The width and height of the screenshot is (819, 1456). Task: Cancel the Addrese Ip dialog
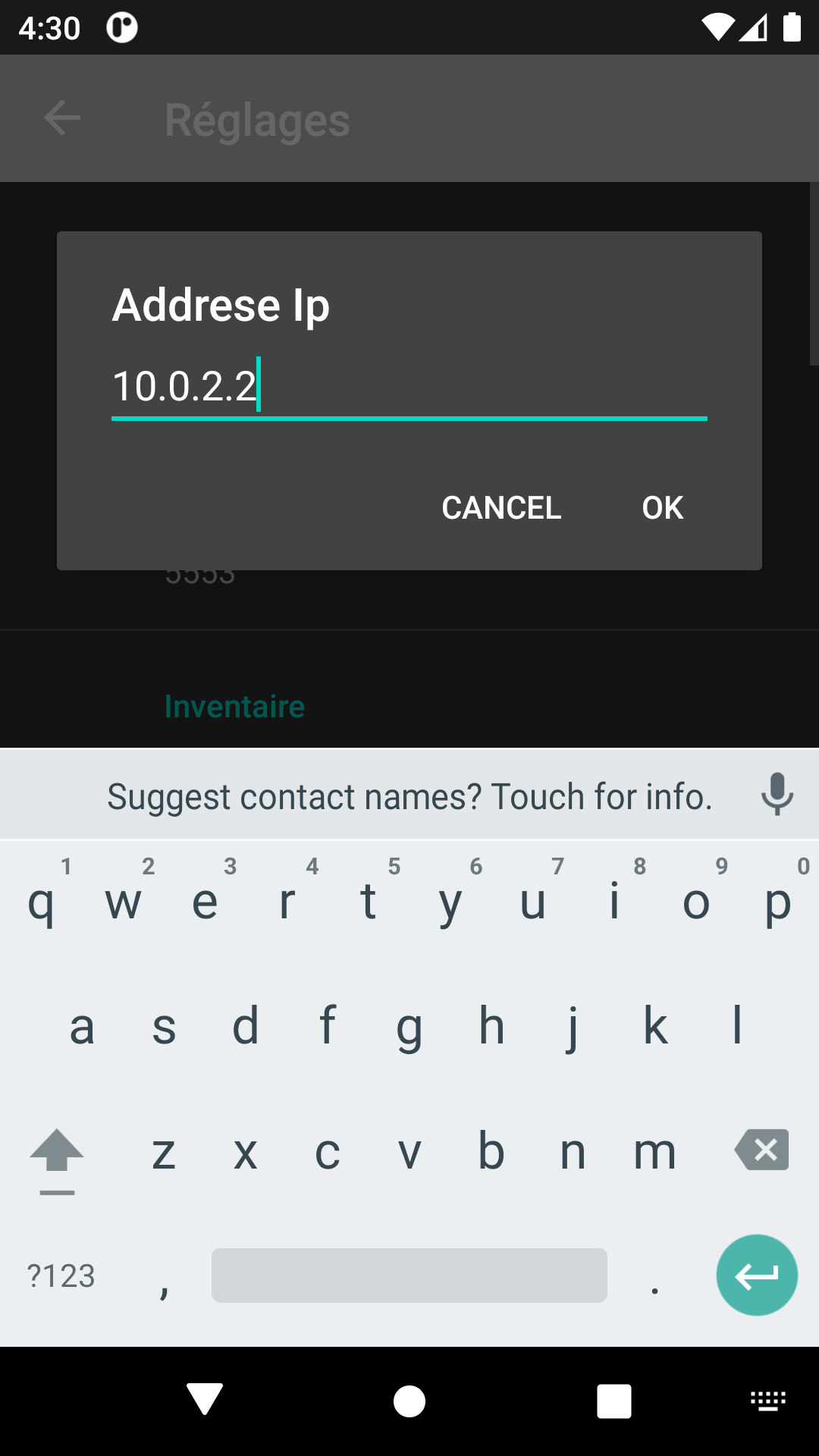501,507
